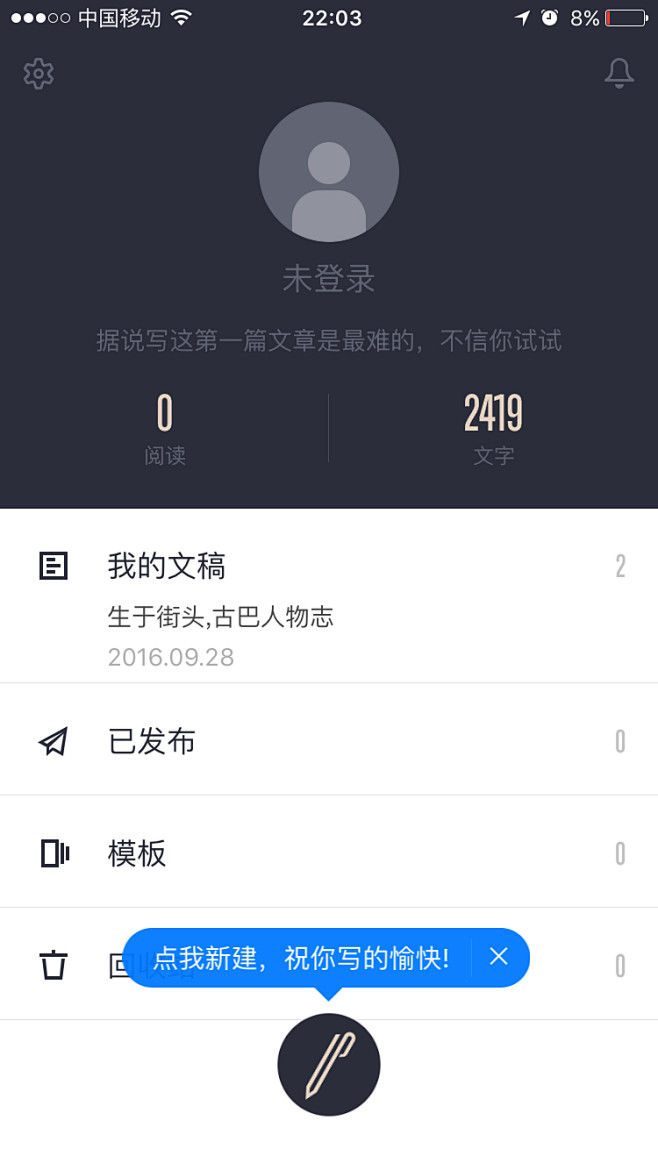
Task: Open the settings gear
Action: click(38, 73)
